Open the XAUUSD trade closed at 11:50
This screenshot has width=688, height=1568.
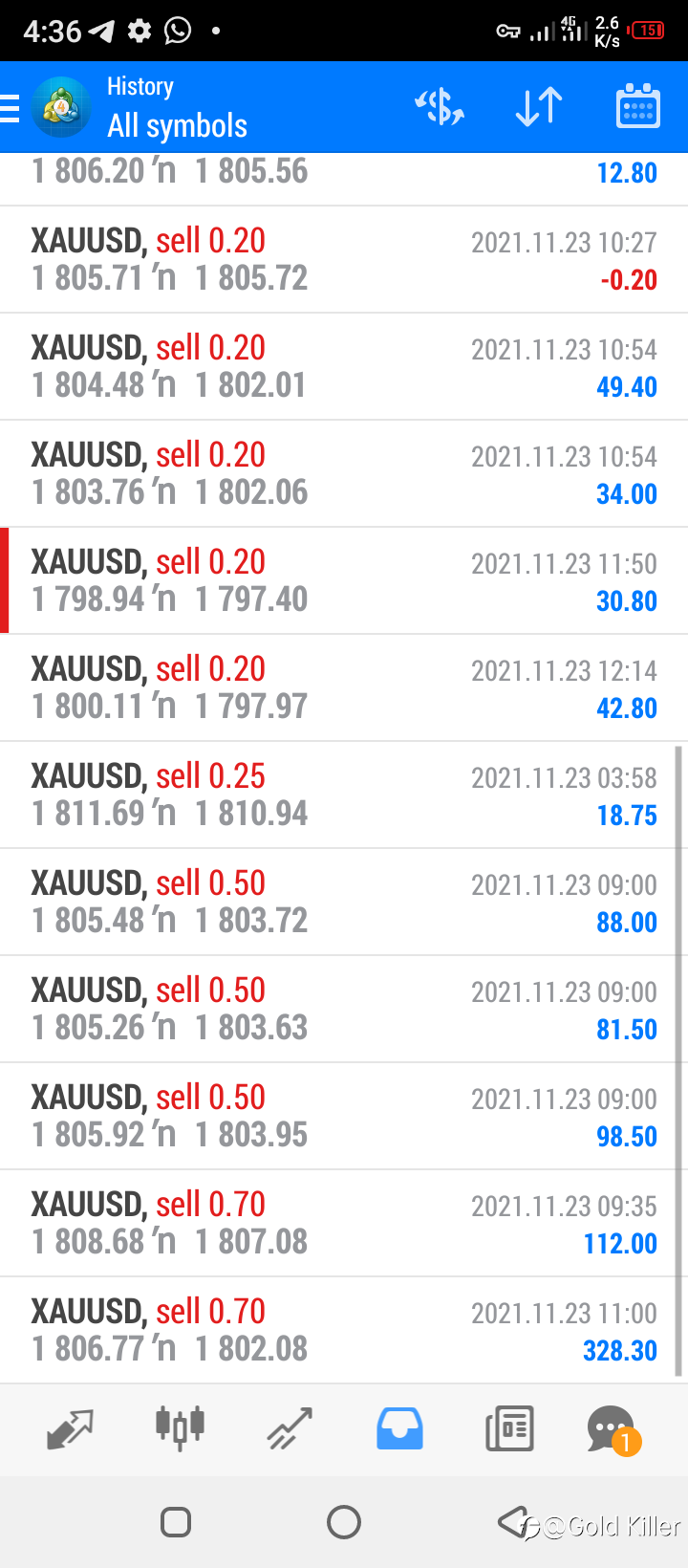[x=344, y=581]
